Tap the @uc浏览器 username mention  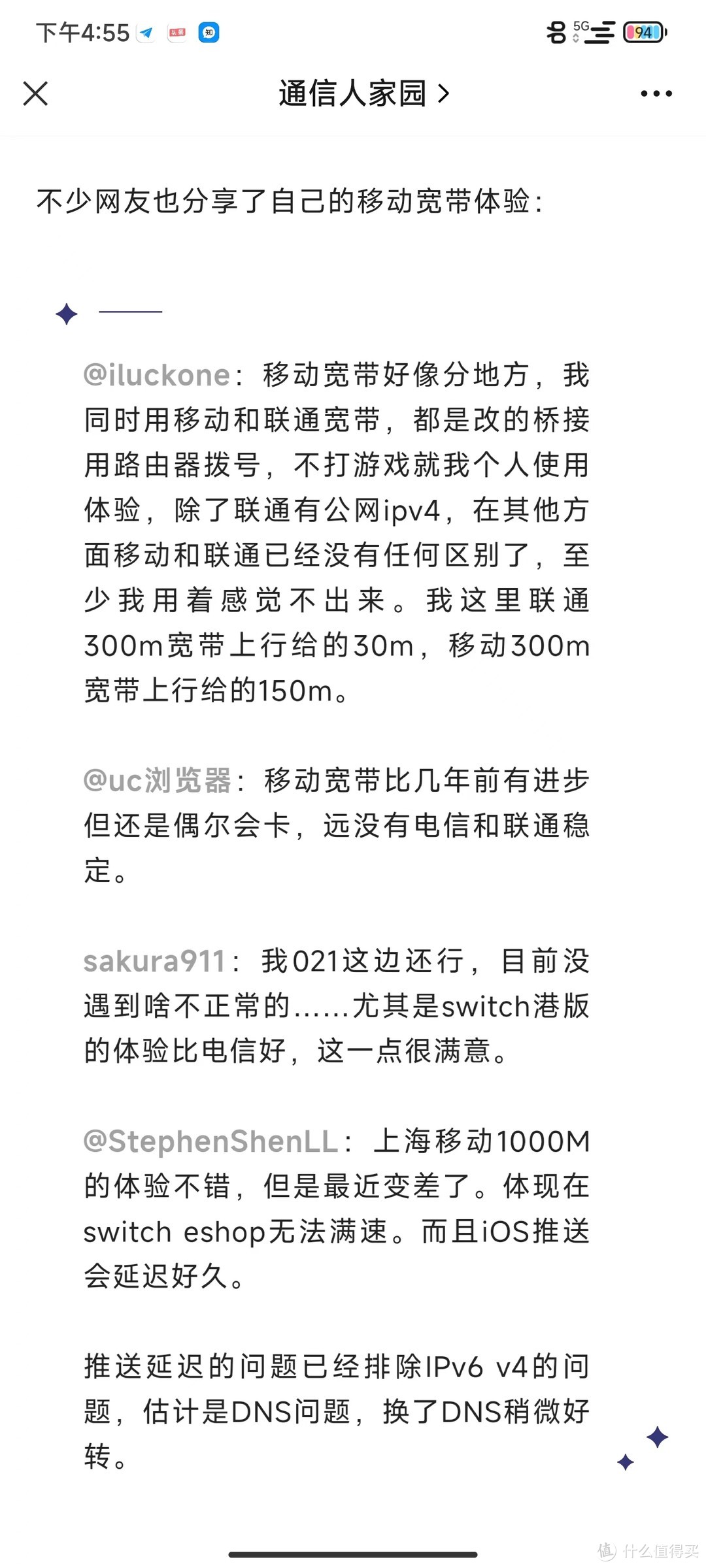pos(157,781)
